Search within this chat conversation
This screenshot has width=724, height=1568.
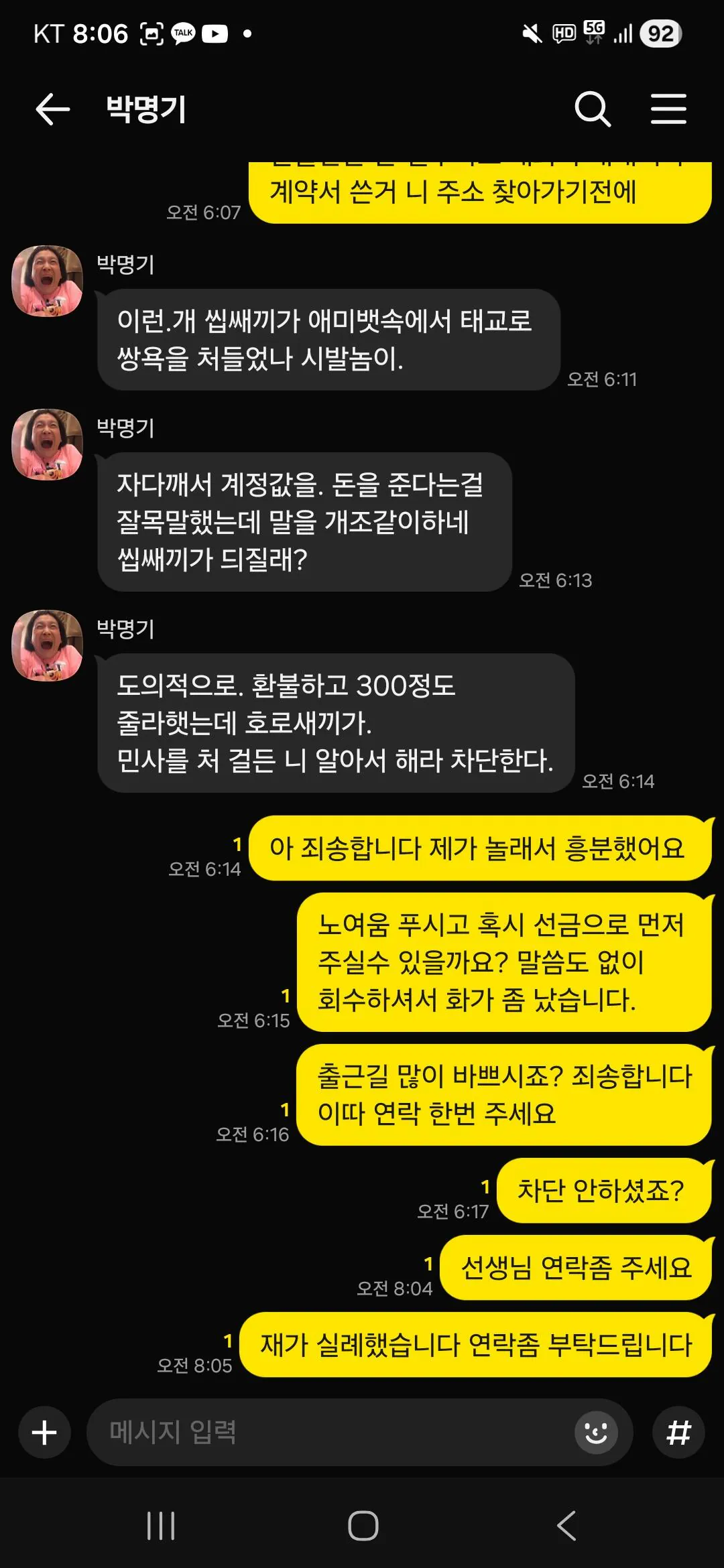coord(593,109)
